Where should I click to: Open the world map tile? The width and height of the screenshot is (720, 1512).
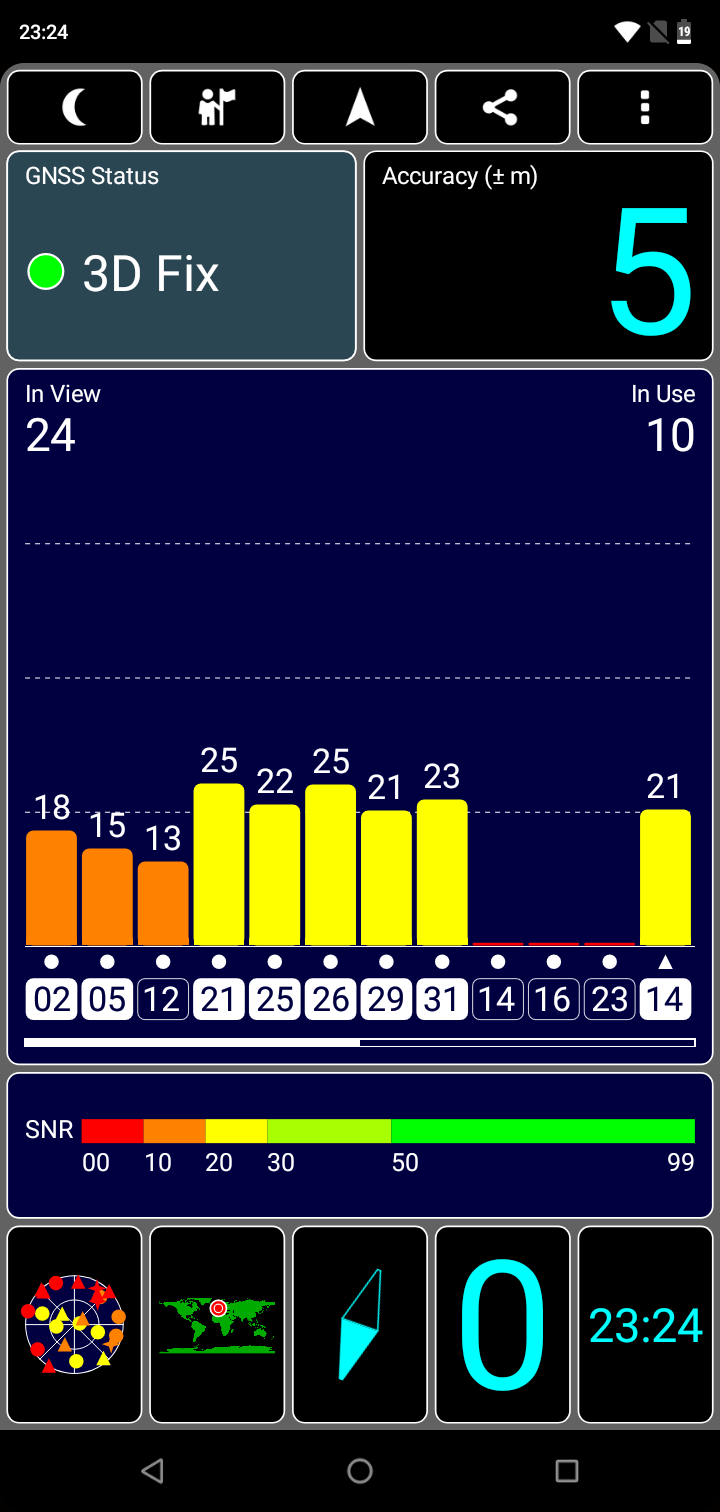pos(217,1323)
